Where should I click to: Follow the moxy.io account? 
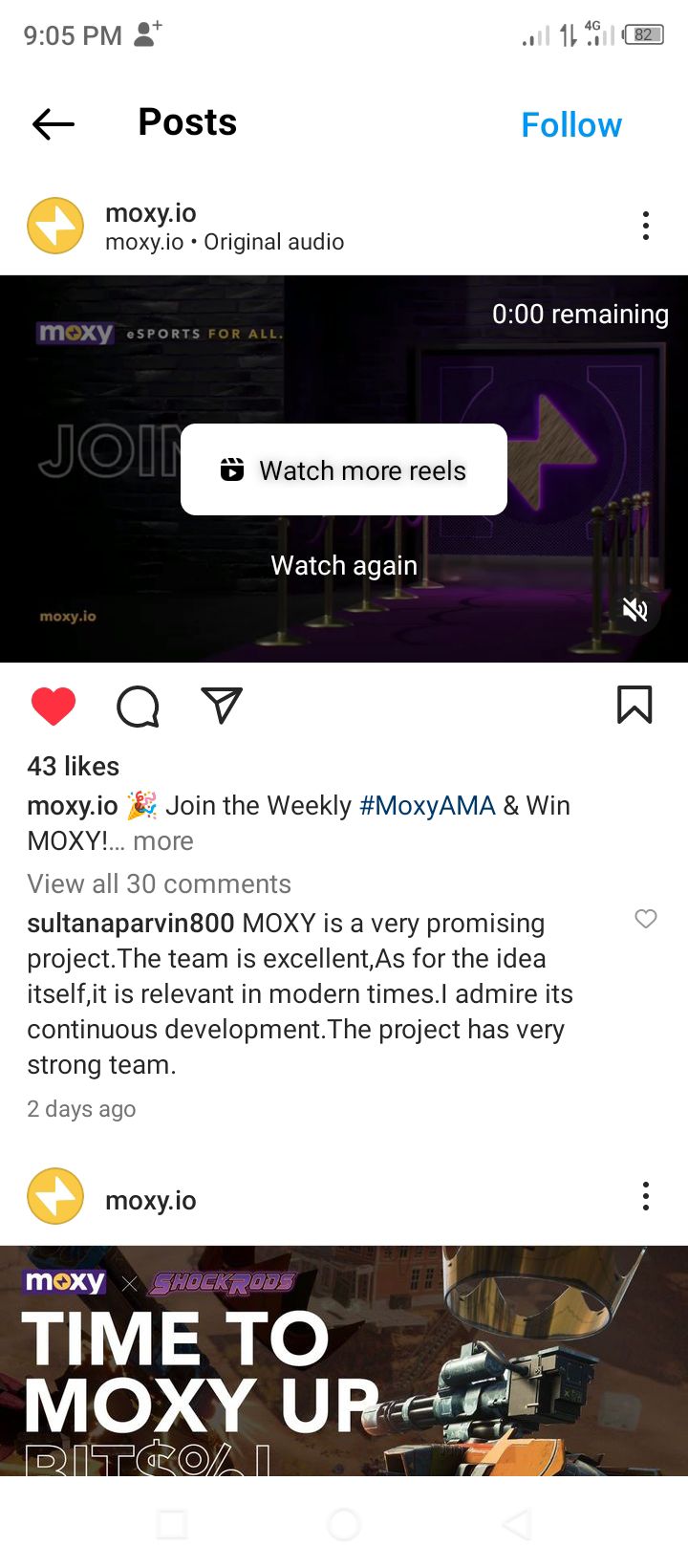click(570, 125)
